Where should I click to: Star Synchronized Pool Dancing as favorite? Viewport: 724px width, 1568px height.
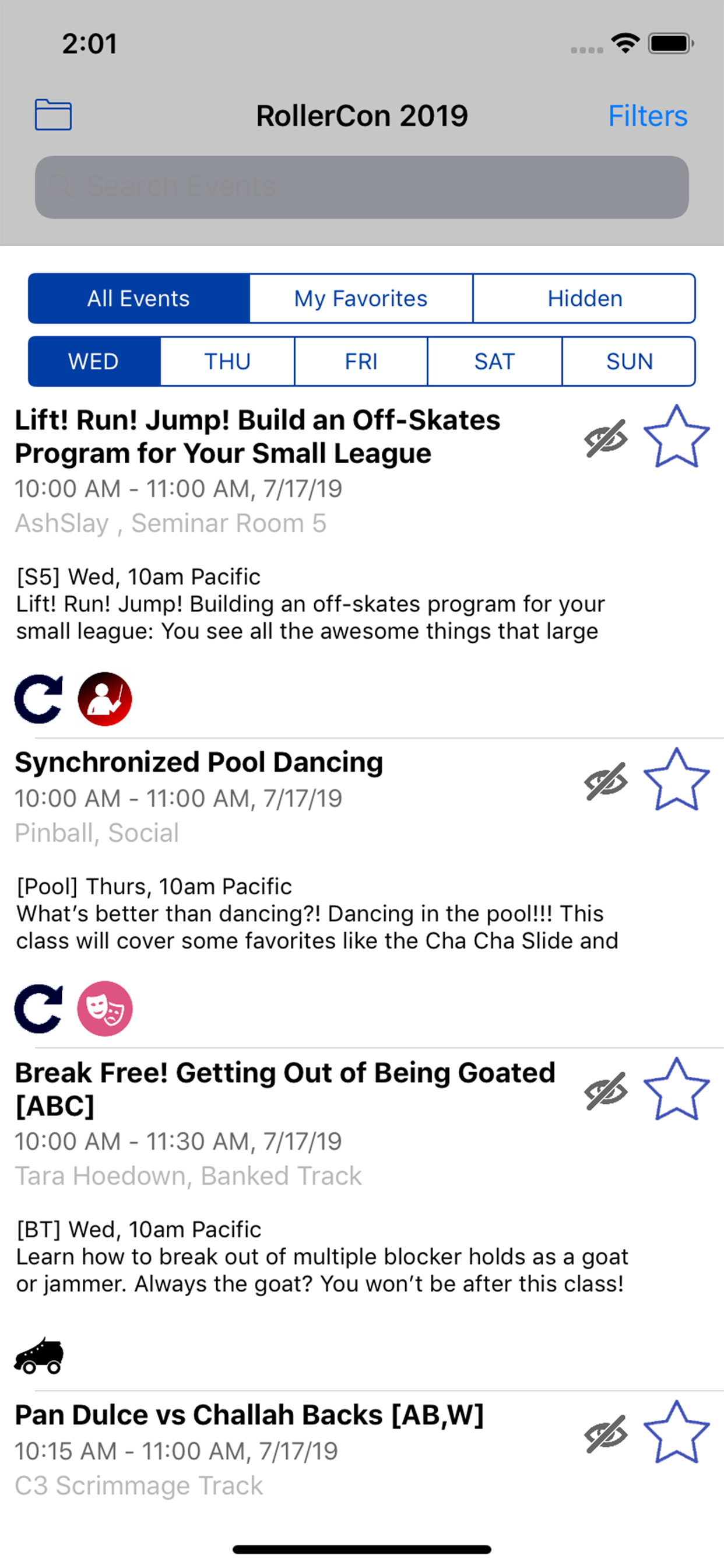[x=677, y=779]
